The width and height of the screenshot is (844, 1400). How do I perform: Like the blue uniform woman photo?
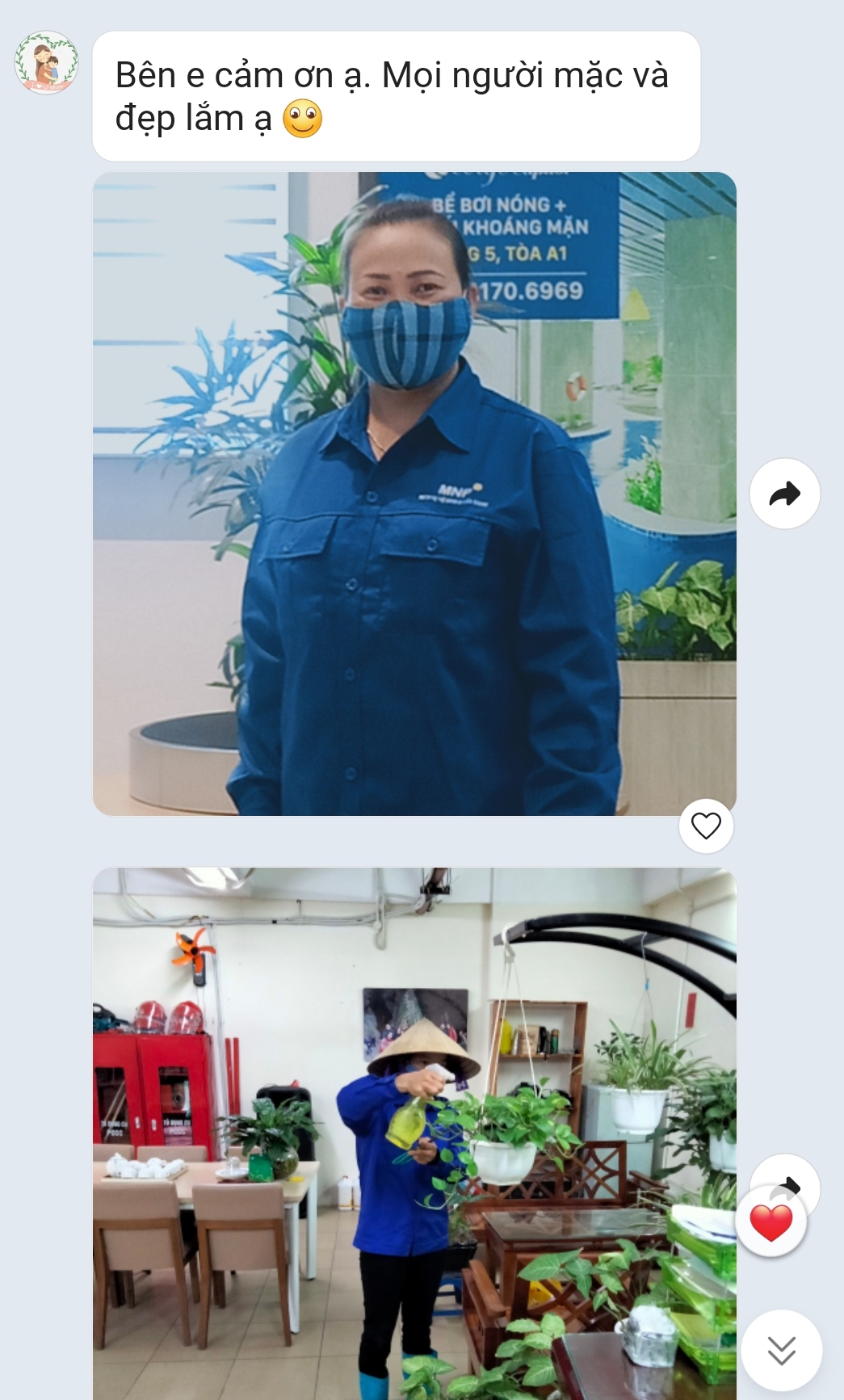pyautogui.click(x=706, y=825)
